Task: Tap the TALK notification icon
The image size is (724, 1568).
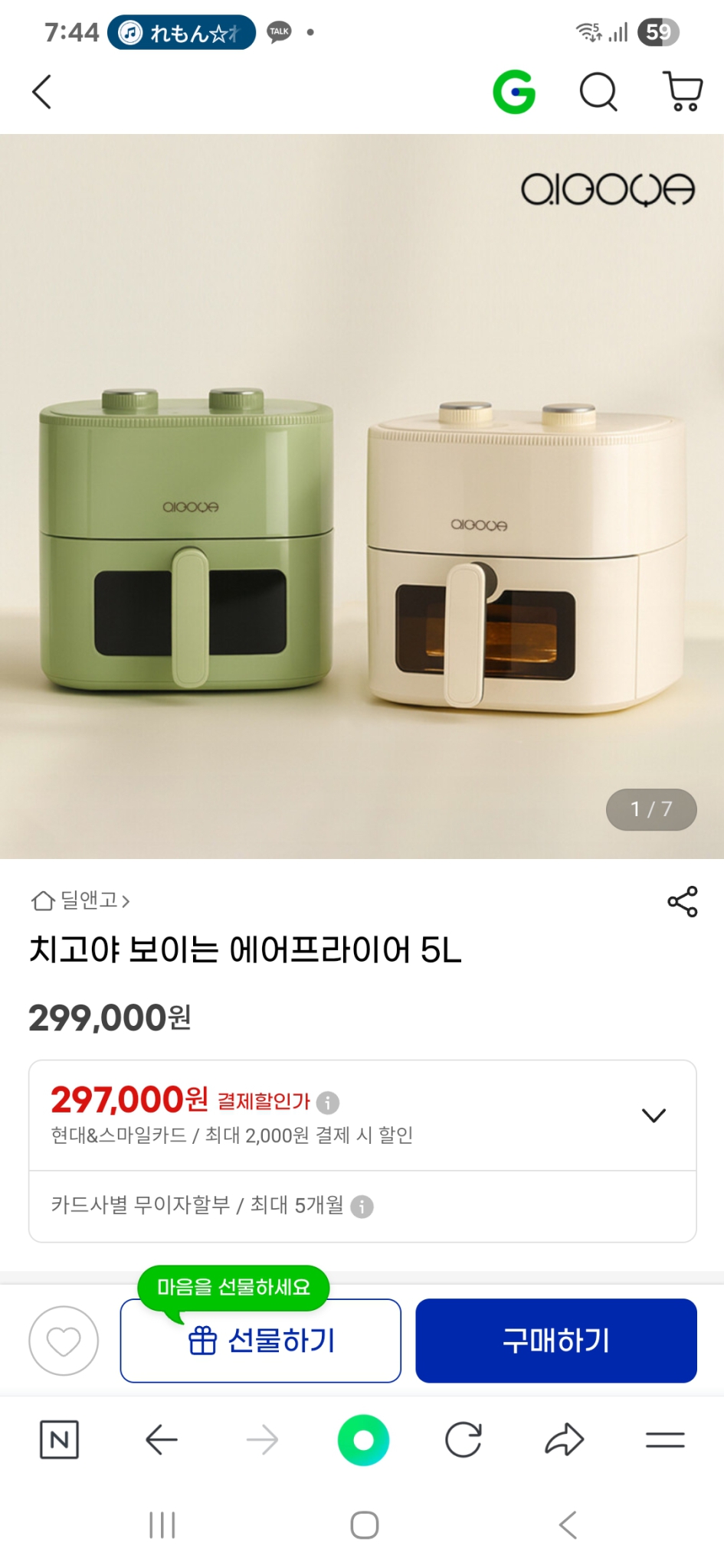Action: 278,31
